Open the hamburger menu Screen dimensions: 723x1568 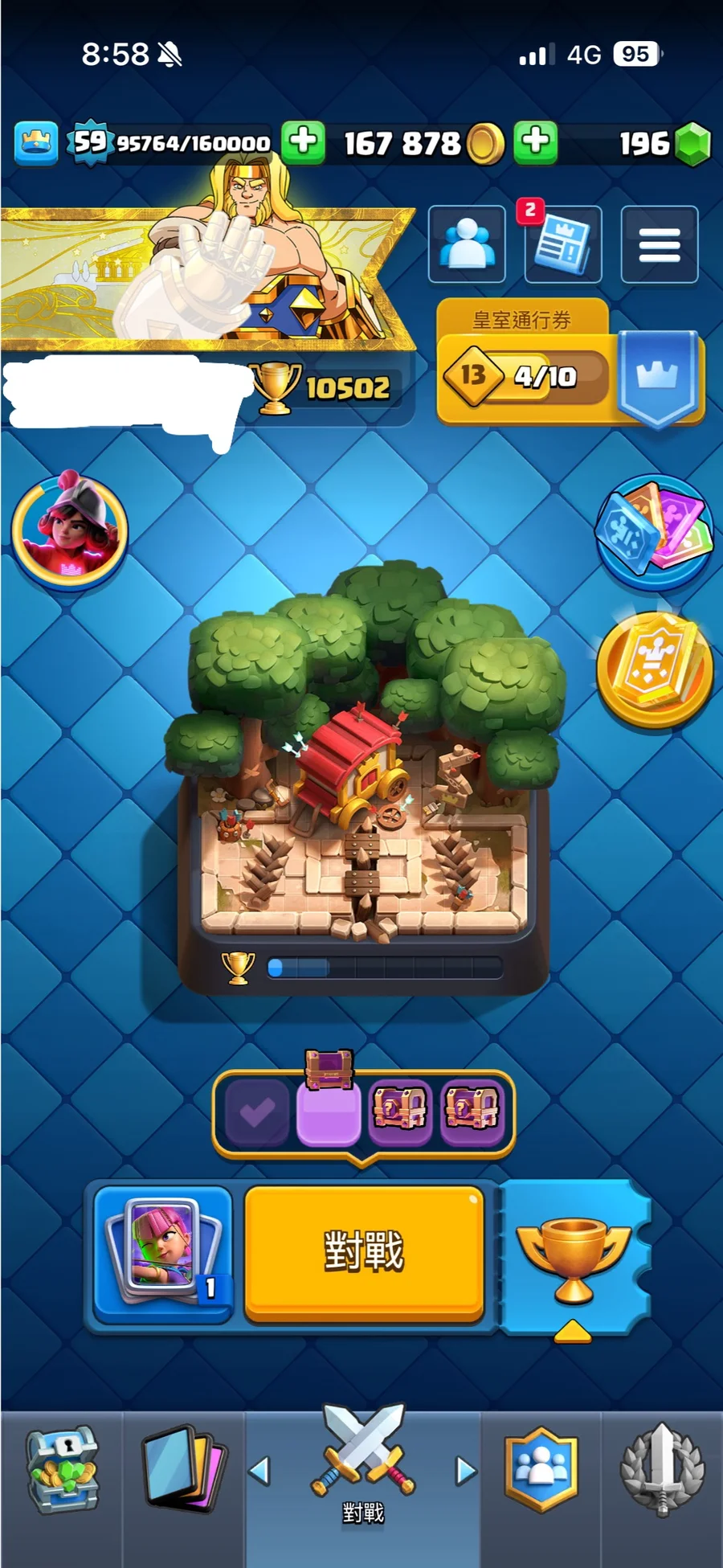[x=659, y=244]
